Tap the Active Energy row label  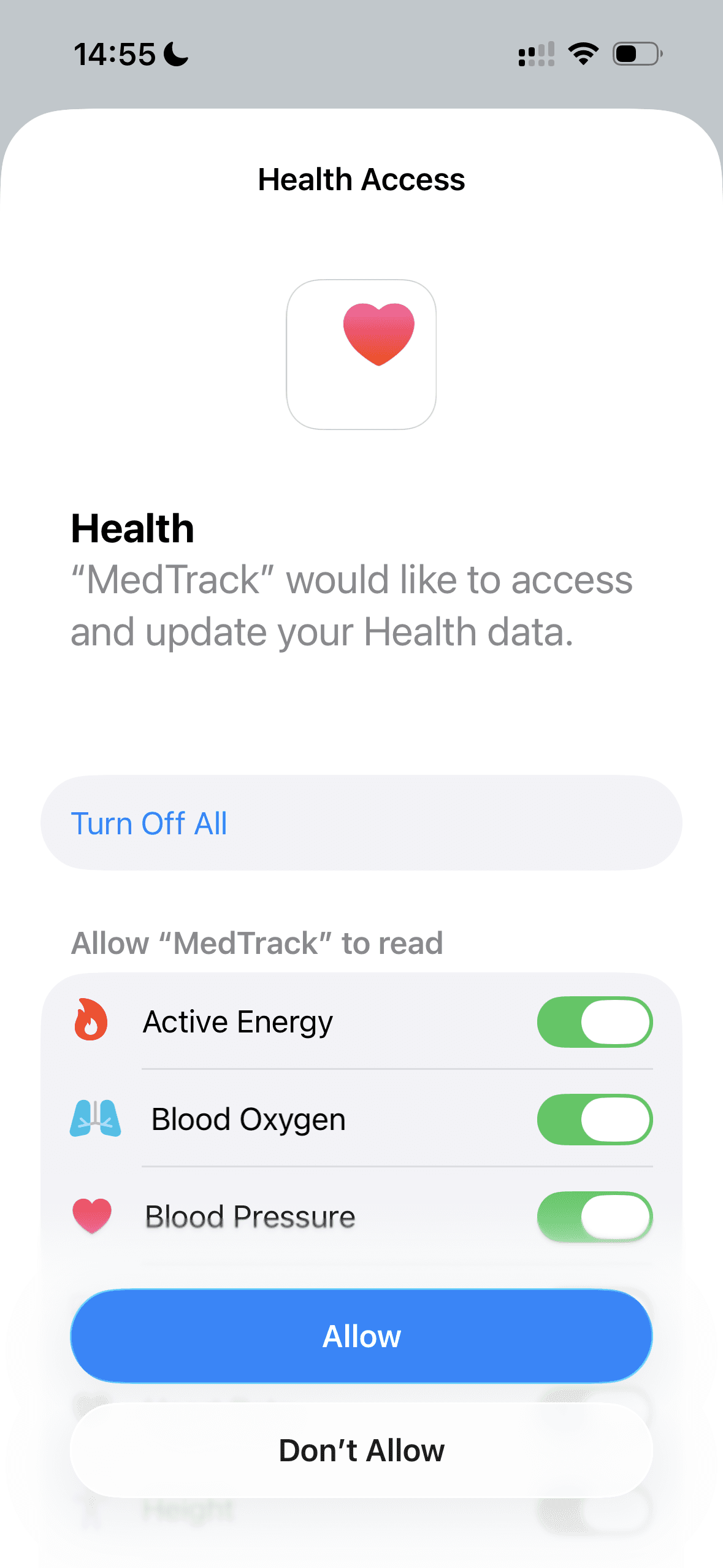coord(237,1021)
